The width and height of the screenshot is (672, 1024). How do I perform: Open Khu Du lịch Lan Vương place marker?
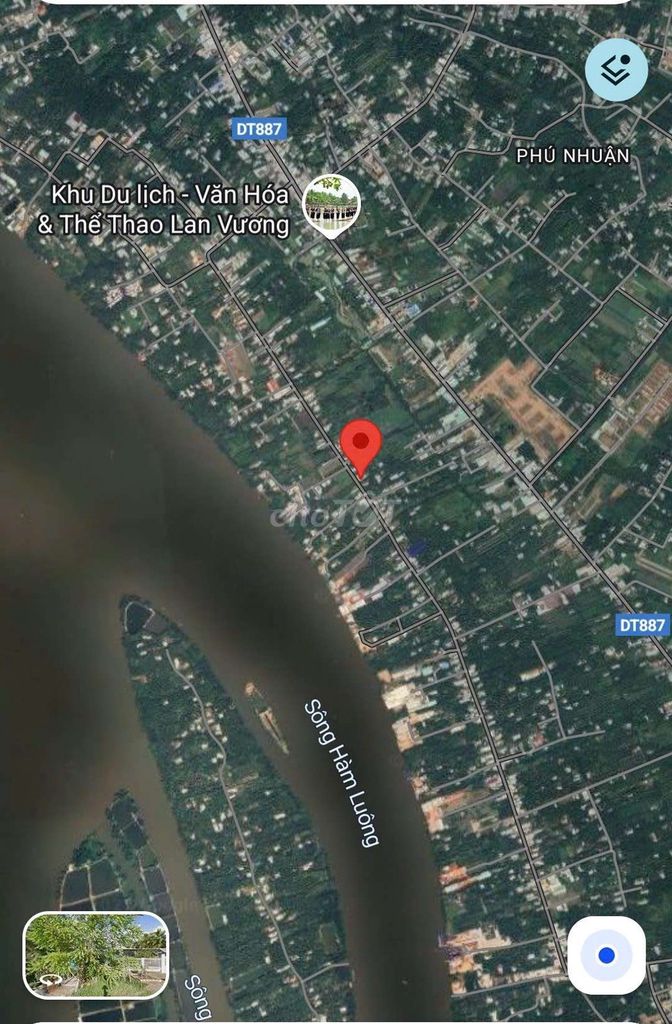(x=331, y=205)
